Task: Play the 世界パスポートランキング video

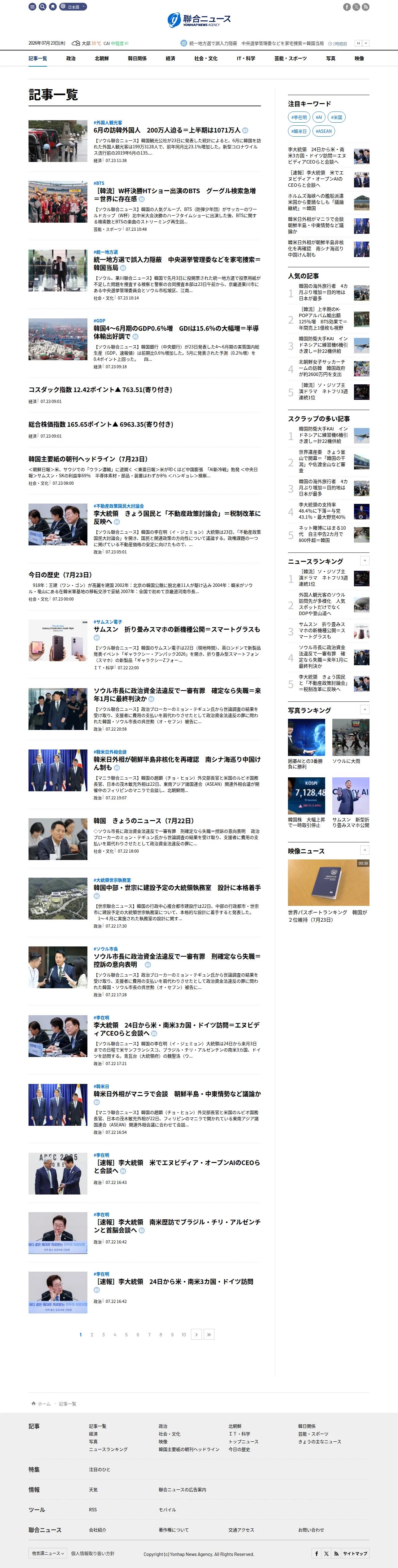Action: (329, 883)
